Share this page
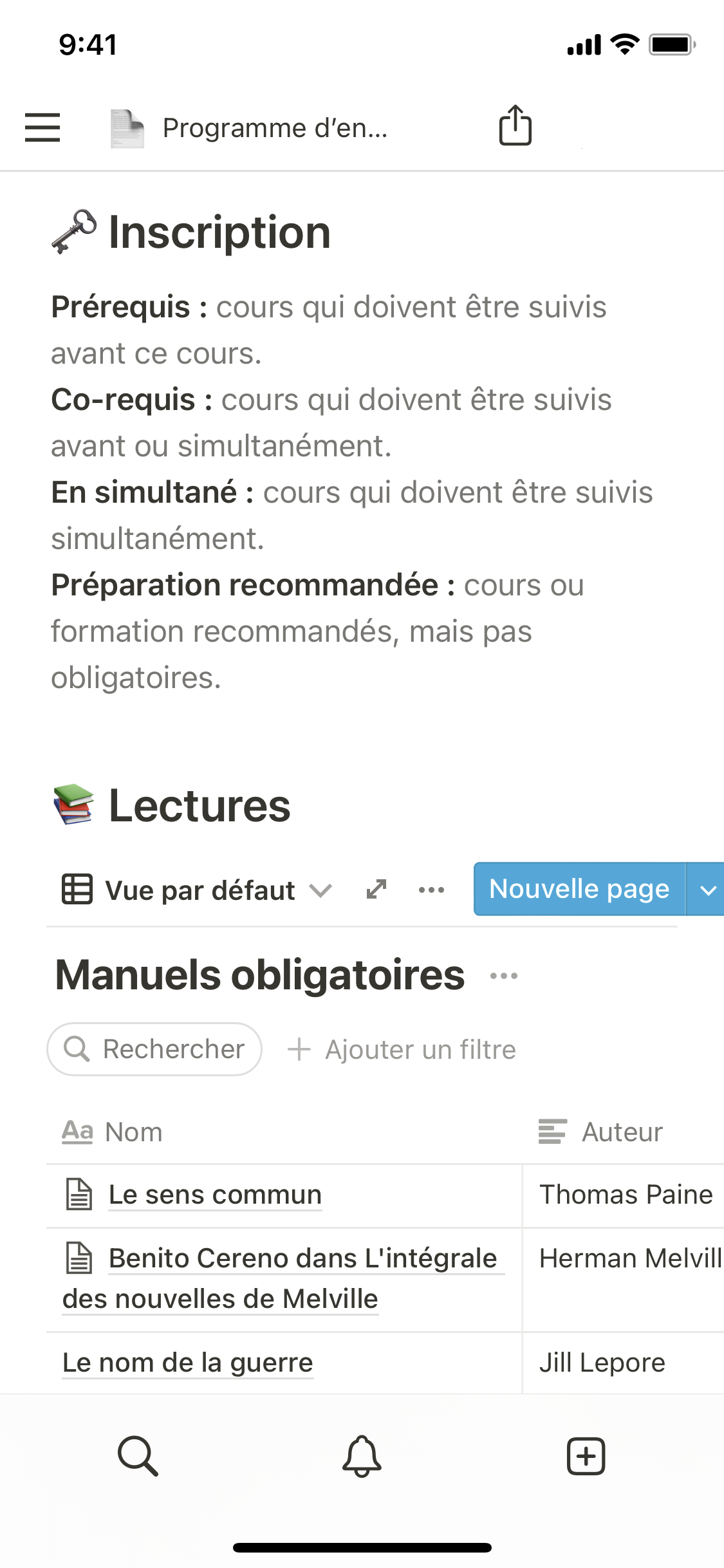This screenshot has width=724, height=1568. 515,126
